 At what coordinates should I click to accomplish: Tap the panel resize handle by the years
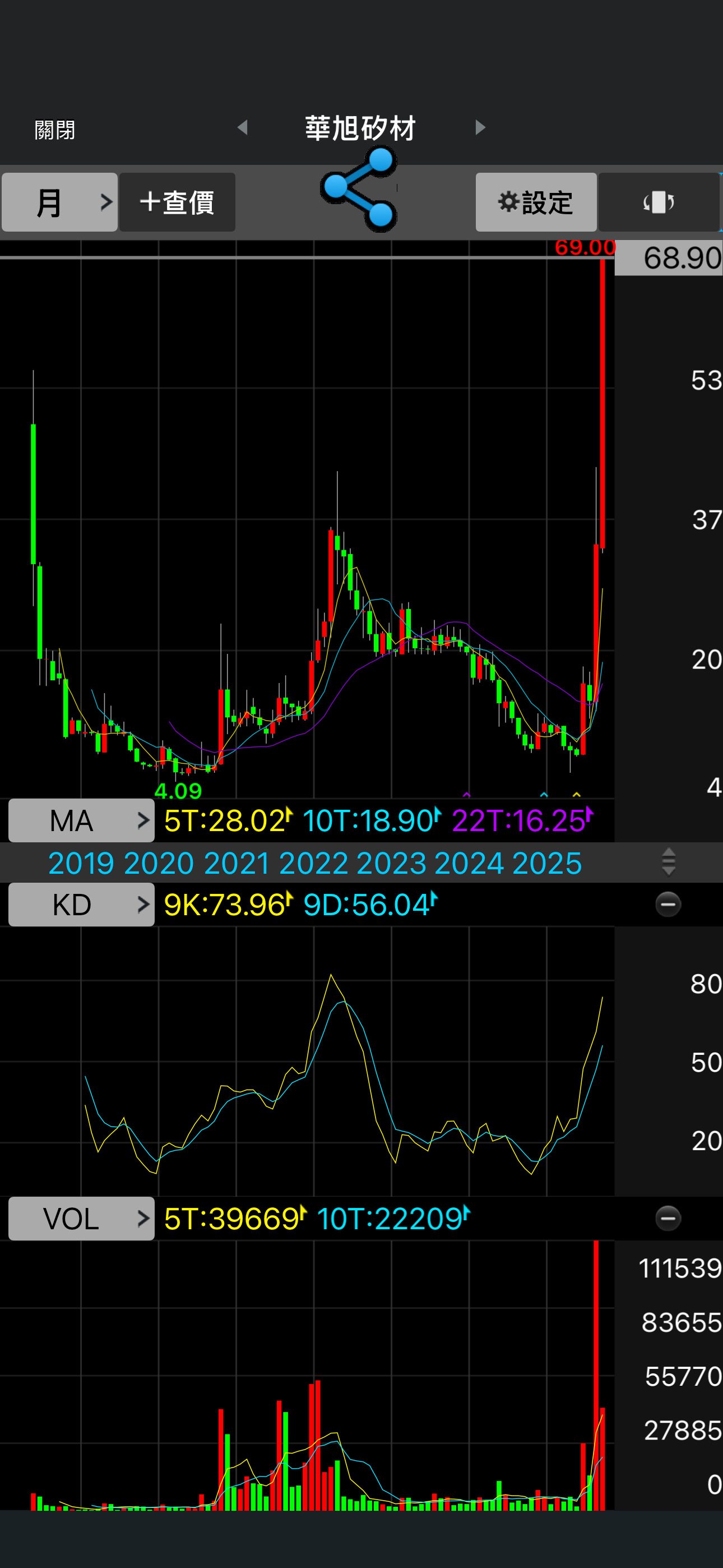click(x=668, y=862)
